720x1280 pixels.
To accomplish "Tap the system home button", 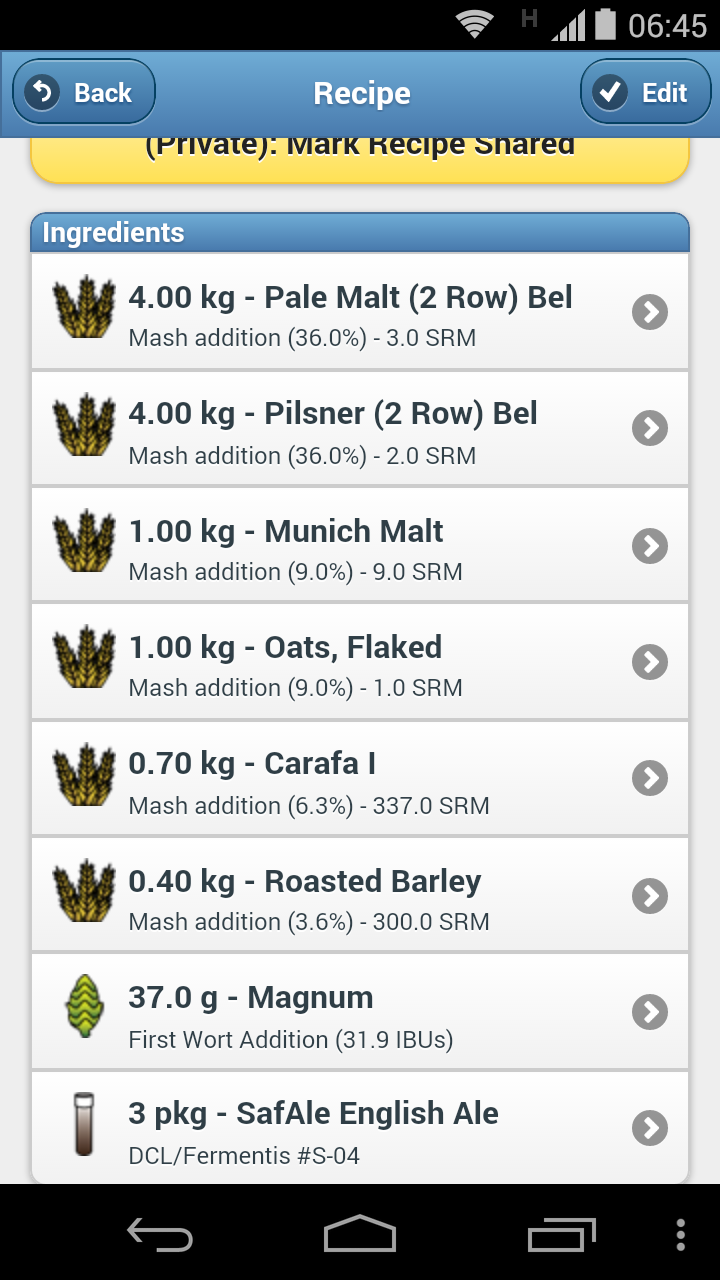I will click(x=360, y=1233).
